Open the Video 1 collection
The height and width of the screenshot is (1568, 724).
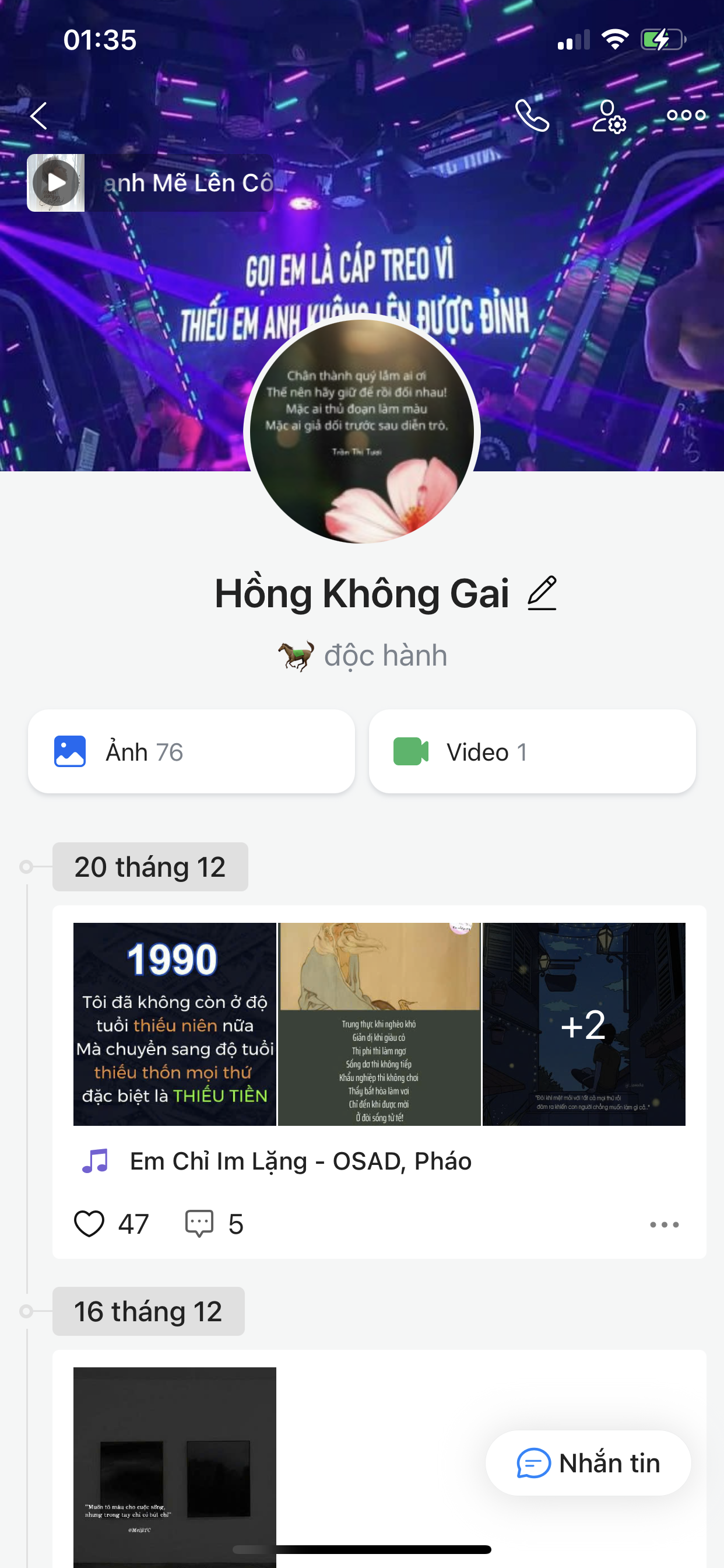pos(532,751)
